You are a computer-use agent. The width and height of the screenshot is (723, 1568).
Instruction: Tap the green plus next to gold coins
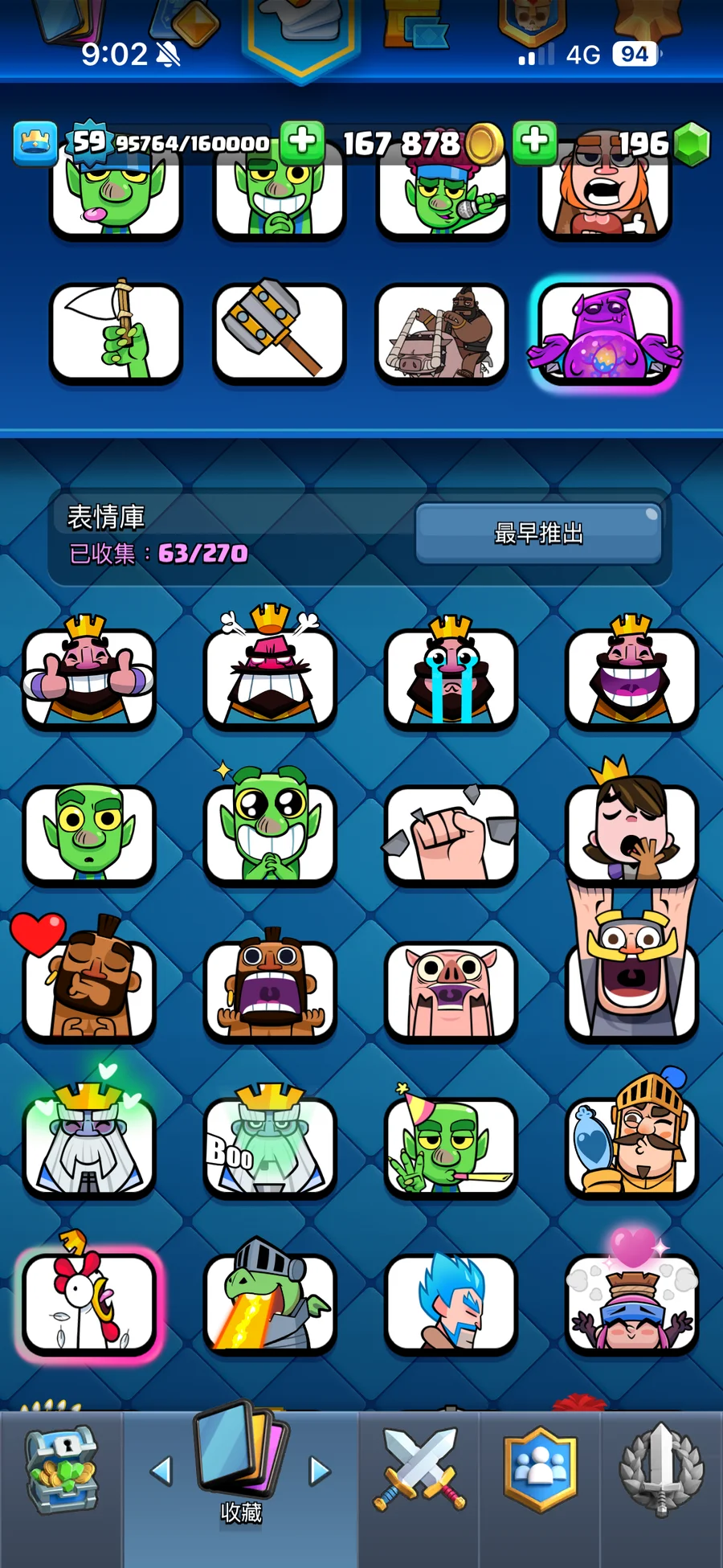tap(534, 141)
